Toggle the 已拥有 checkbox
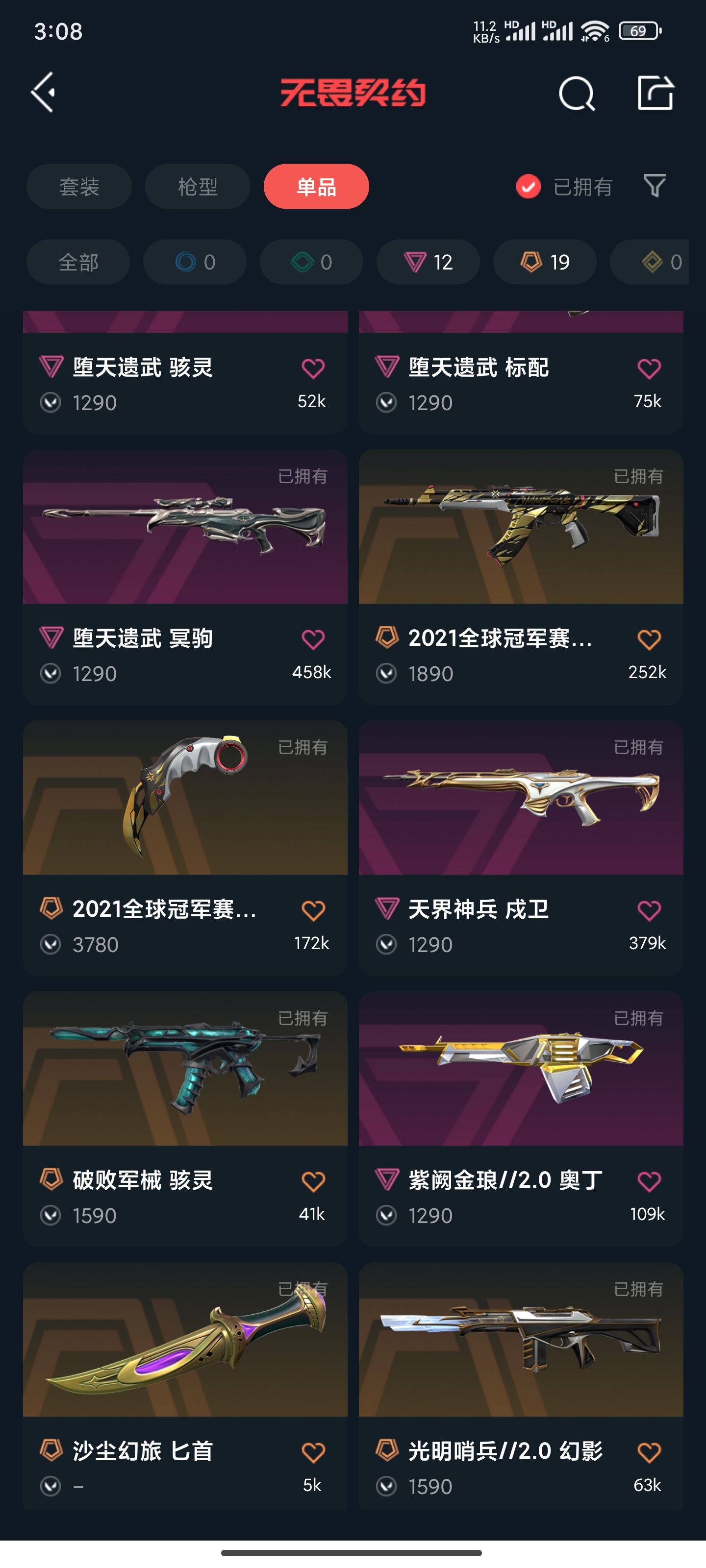Viewport: 706px width, 1568px height. tap(528, 186)
